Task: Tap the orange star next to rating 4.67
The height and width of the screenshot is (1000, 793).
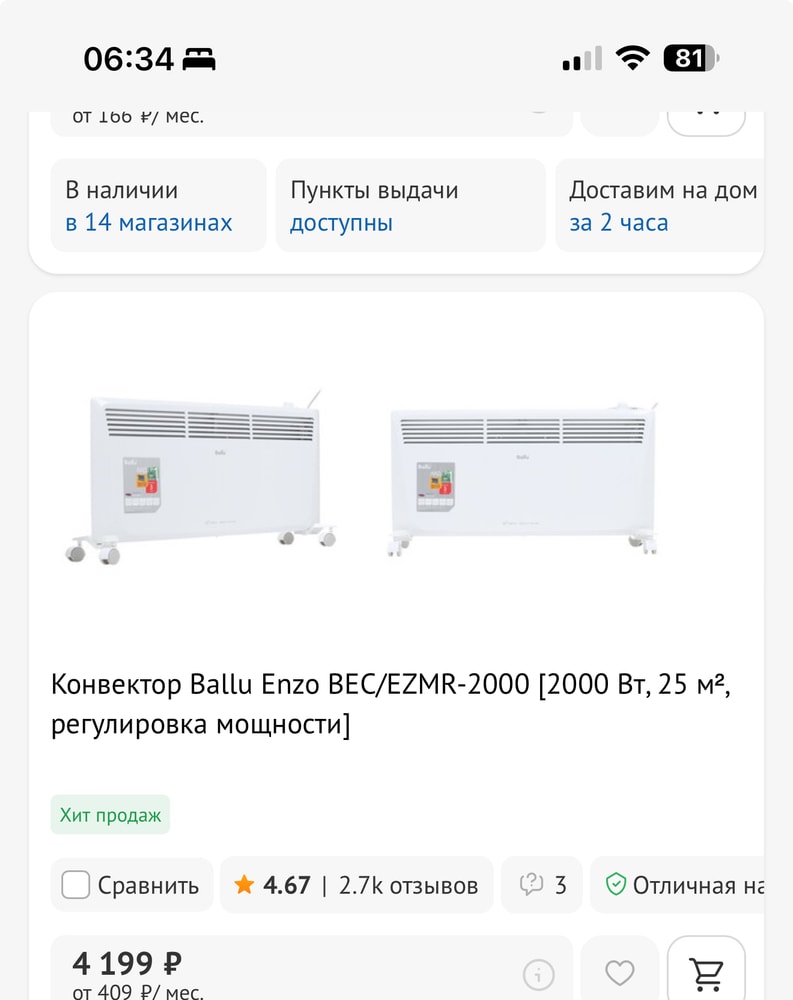Action: click(242, 884)
